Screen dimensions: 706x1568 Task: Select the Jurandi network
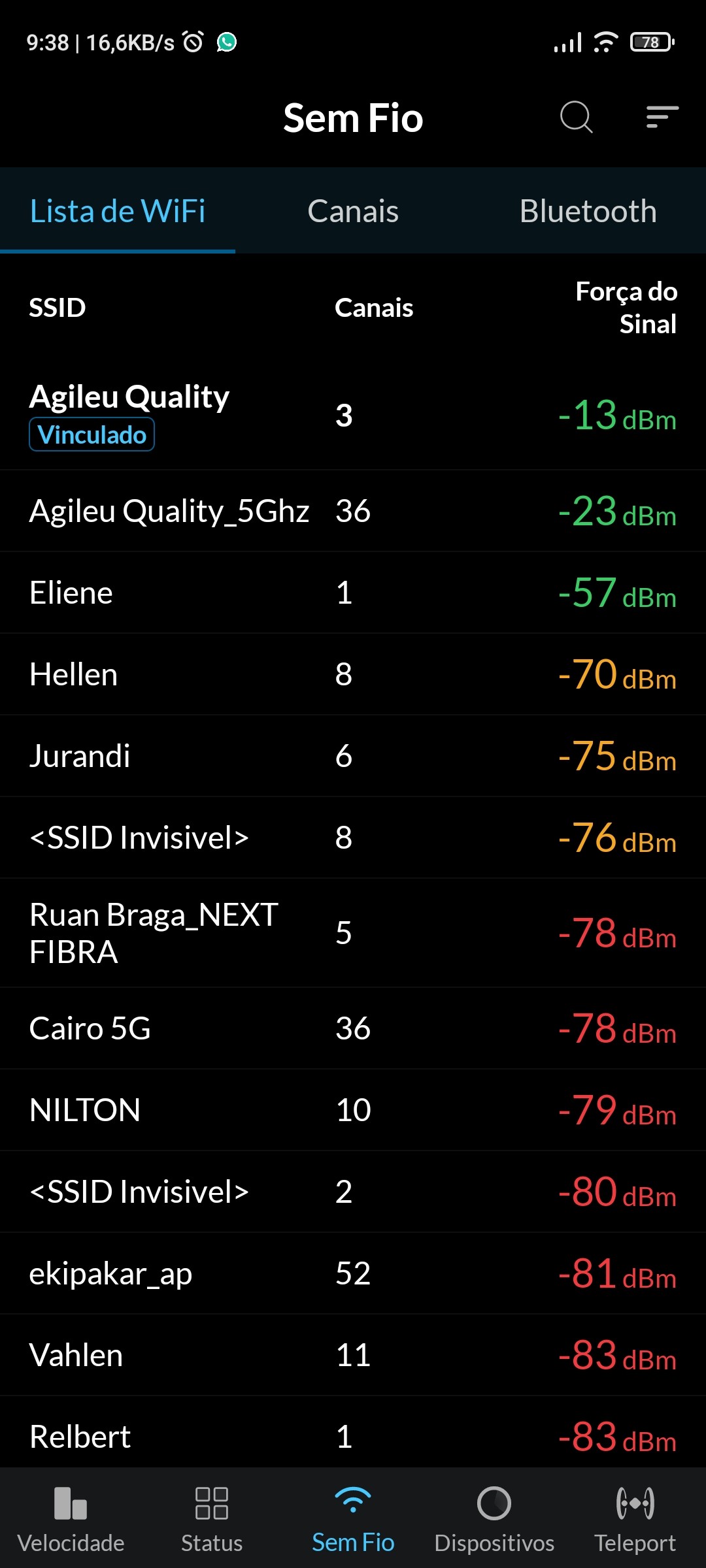[353, 756]
